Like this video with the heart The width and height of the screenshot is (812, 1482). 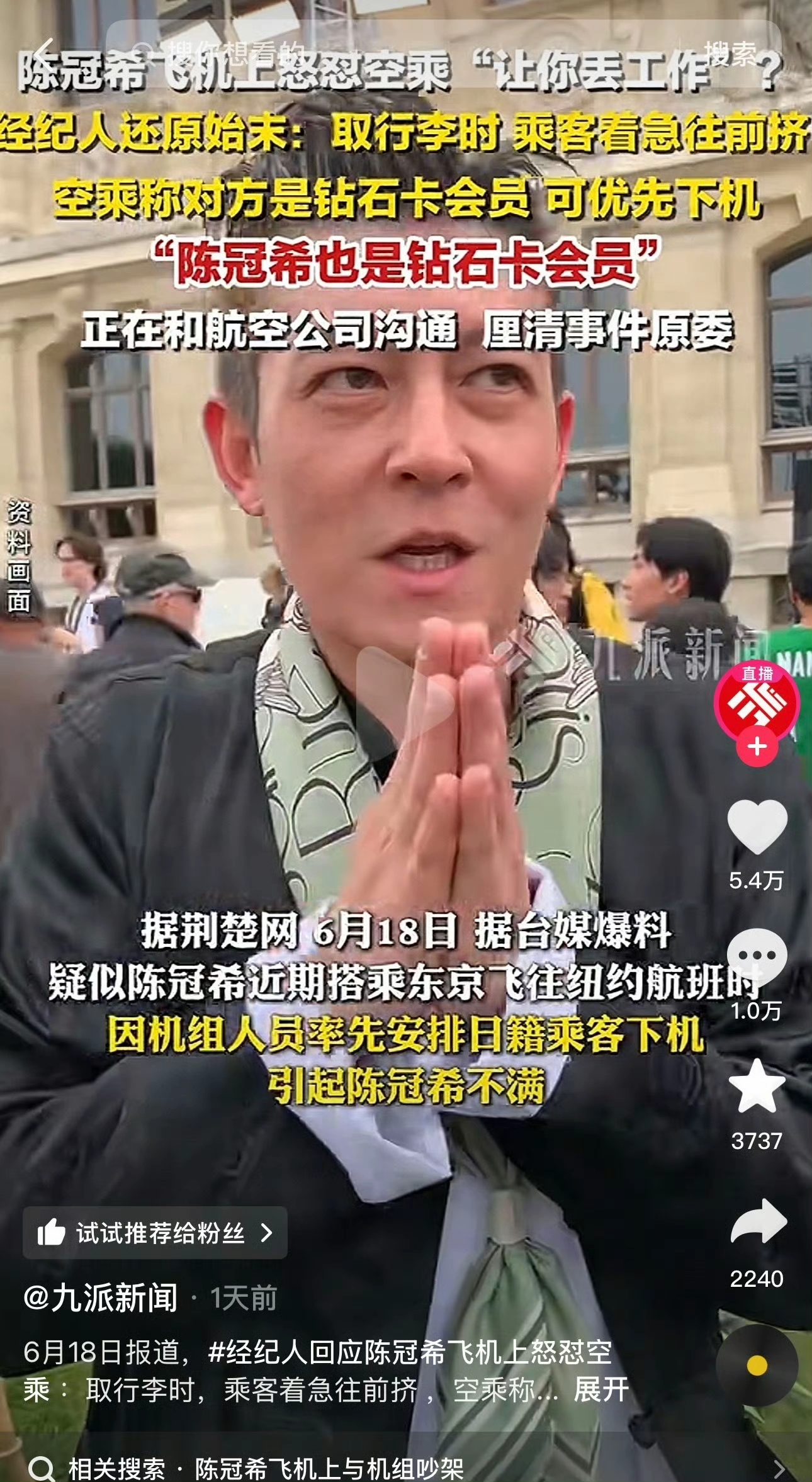click(x=757, y=828)
